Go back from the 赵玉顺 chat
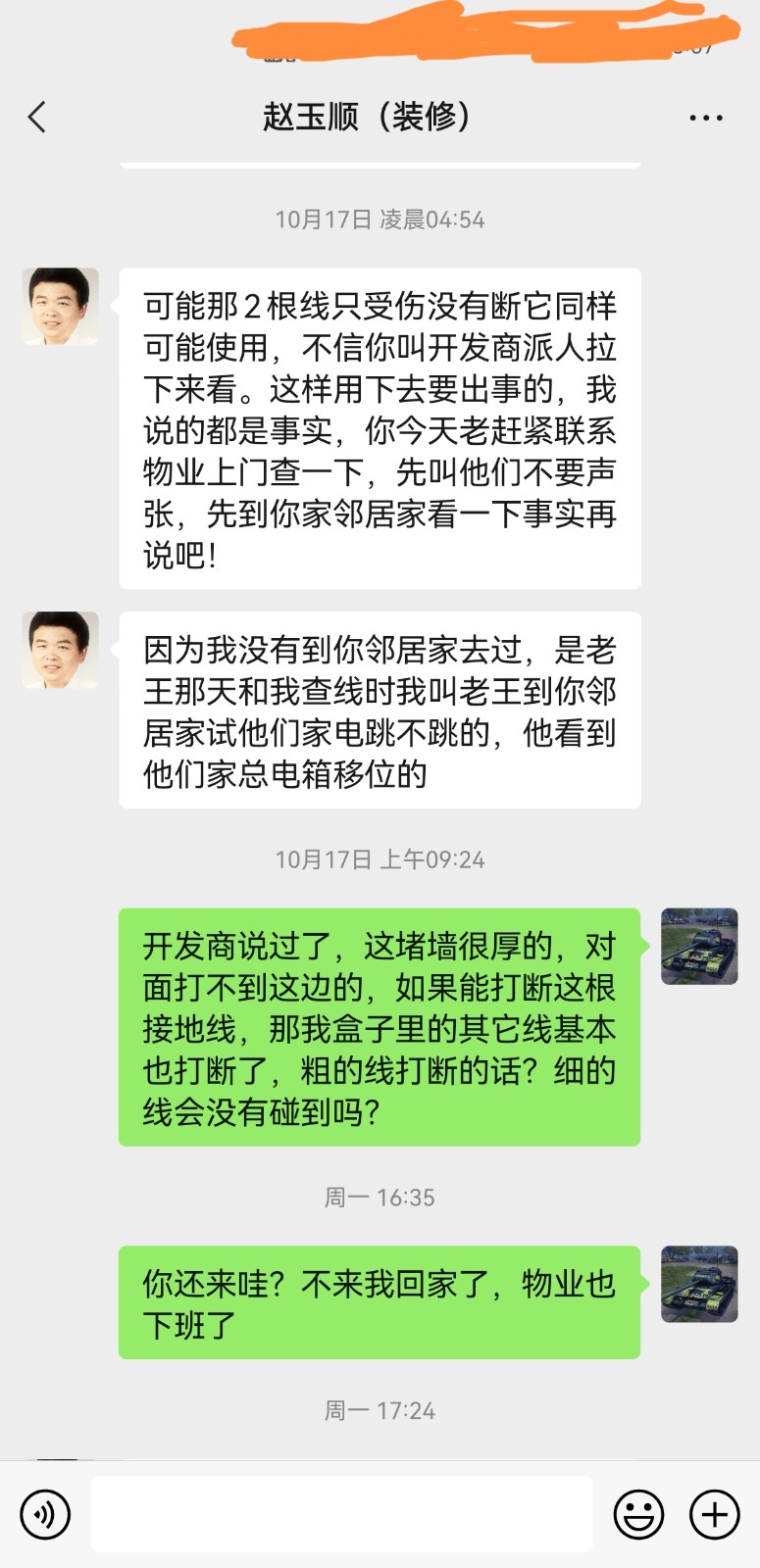 point(37,118)
